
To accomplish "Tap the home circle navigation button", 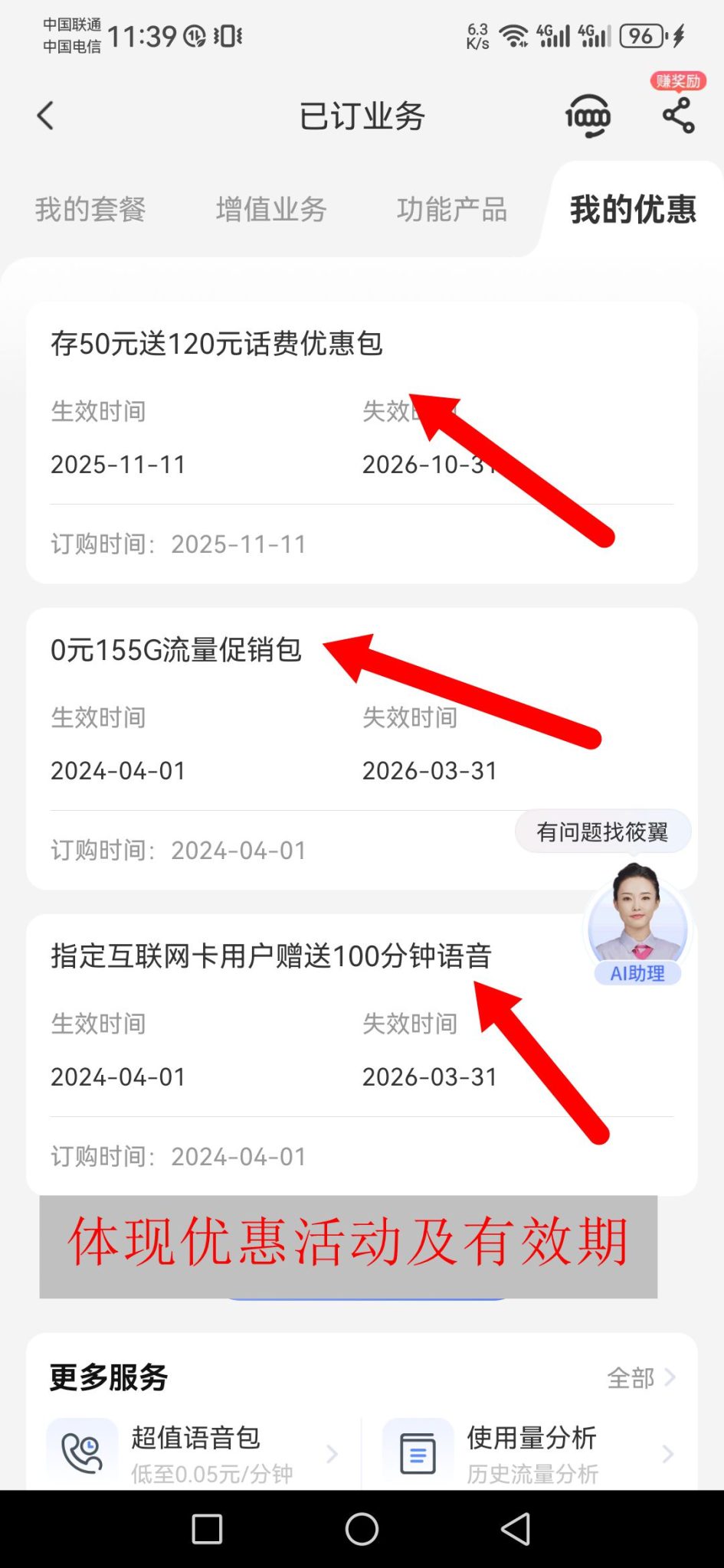I will pos(362,1528).
